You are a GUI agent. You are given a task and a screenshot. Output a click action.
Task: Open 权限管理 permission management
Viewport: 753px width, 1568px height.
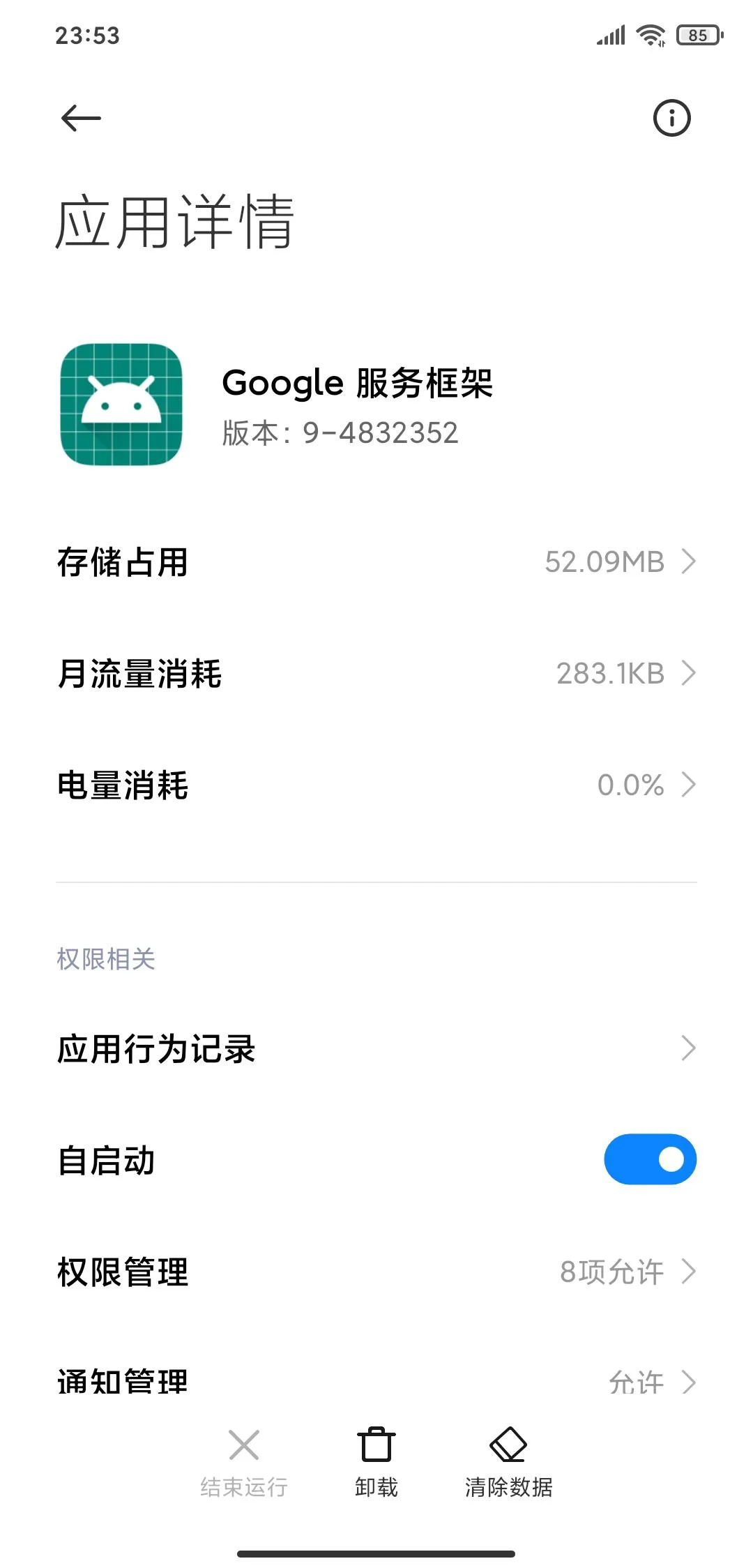click(376, 1272)
